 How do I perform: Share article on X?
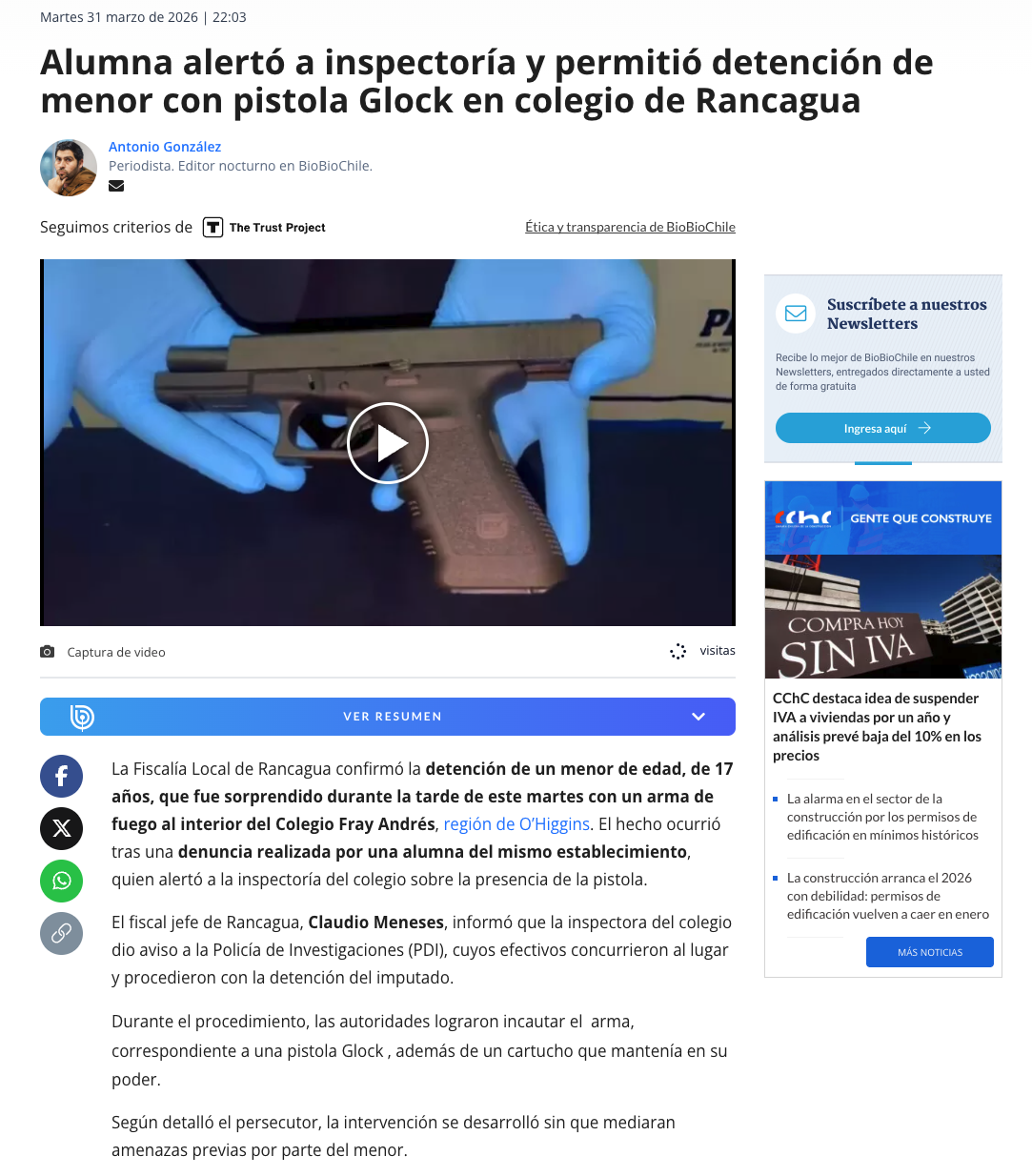61,828
